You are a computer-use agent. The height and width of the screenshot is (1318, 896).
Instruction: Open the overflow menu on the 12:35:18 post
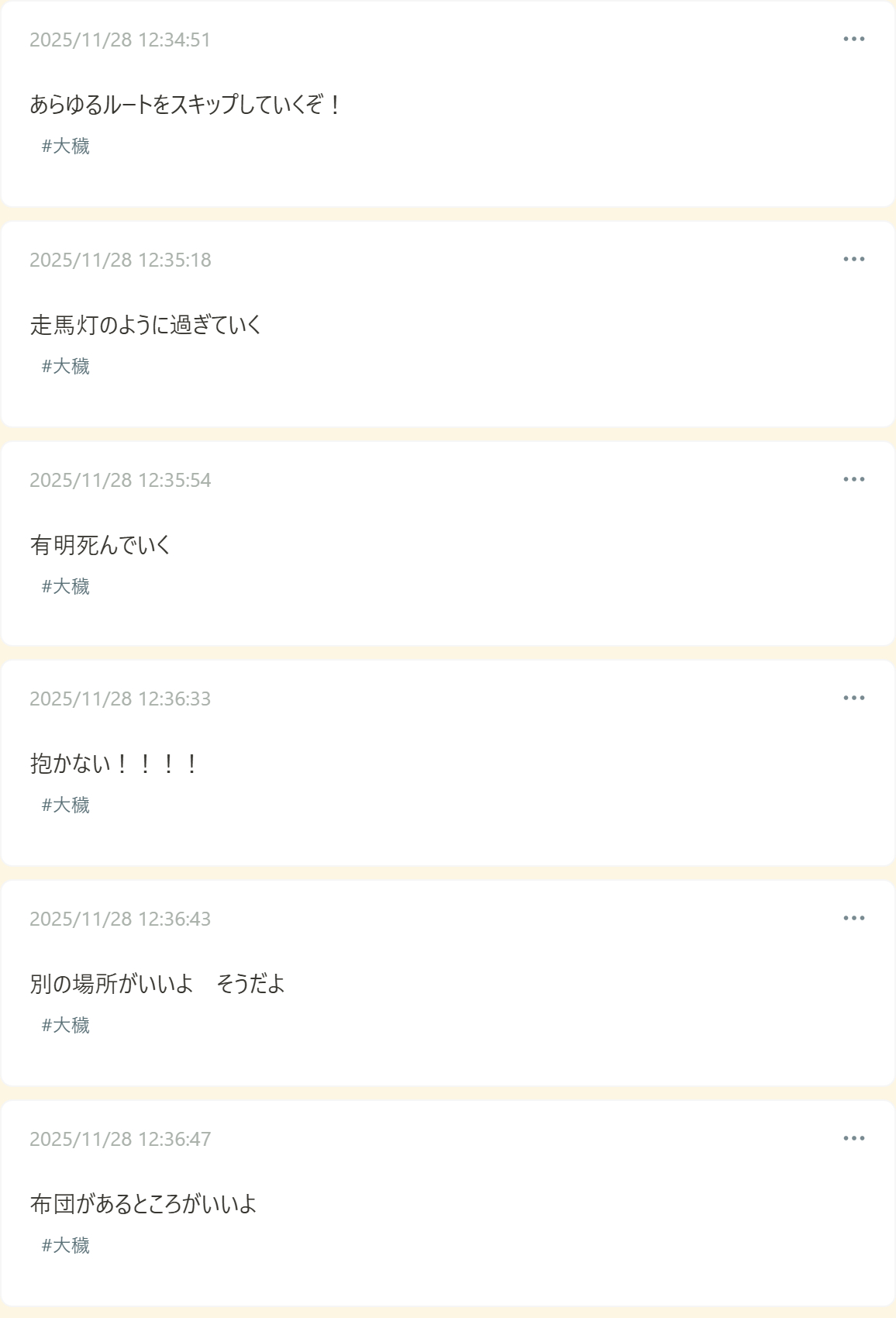coord(853,259)
